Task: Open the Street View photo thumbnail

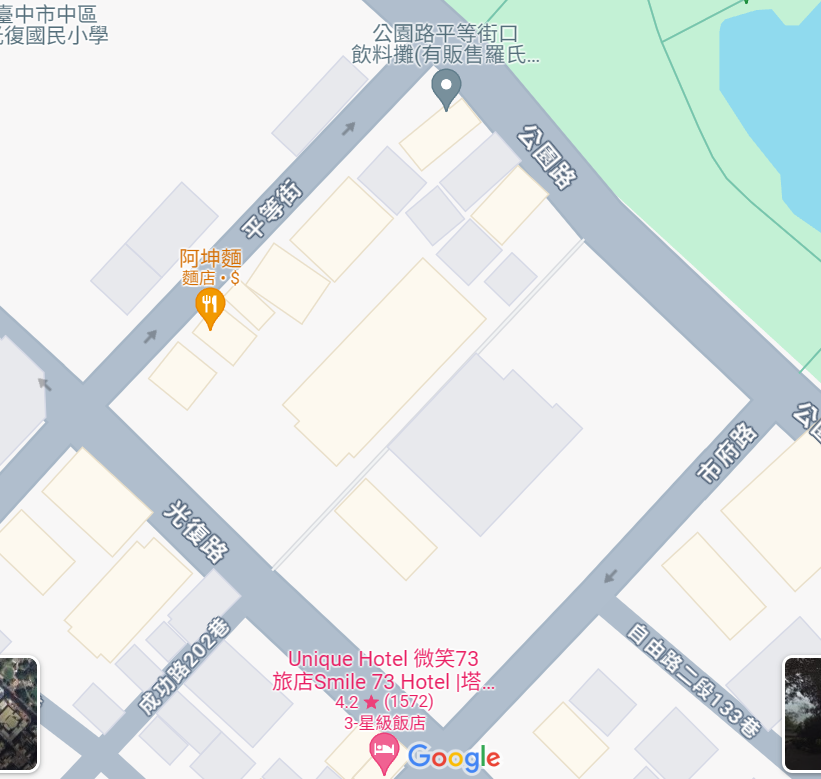Action: (802, 714)
